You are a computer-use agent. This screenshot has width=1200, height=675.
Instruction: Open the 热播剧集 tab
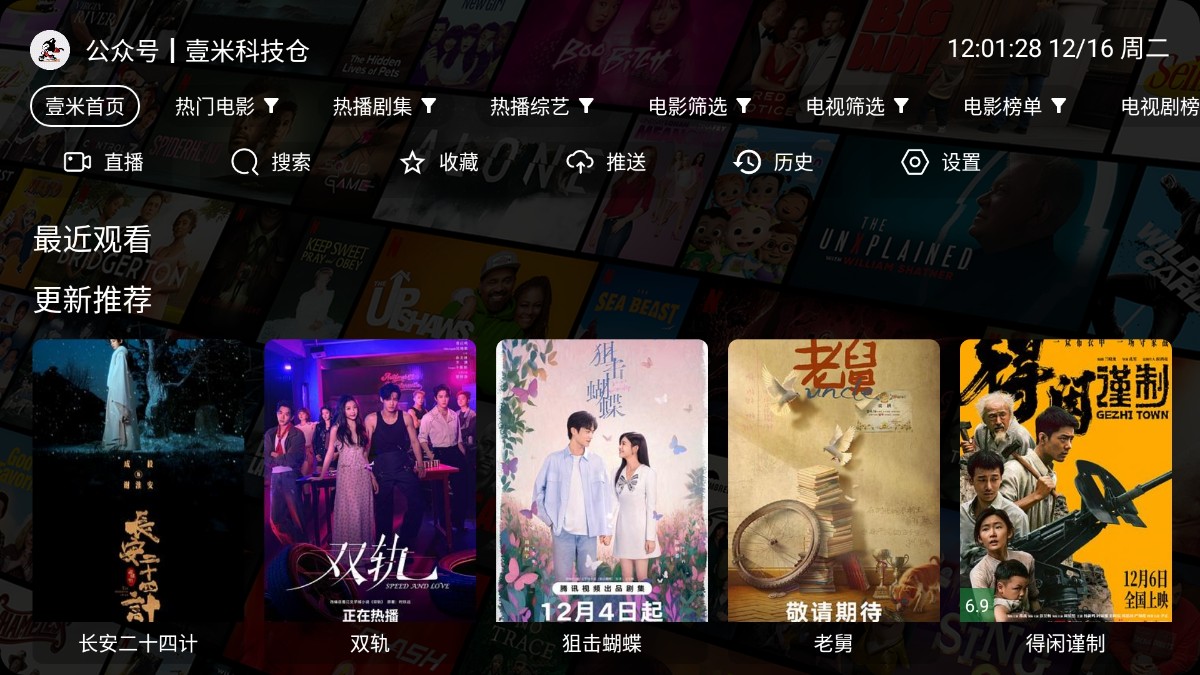(x=384, y=106)
